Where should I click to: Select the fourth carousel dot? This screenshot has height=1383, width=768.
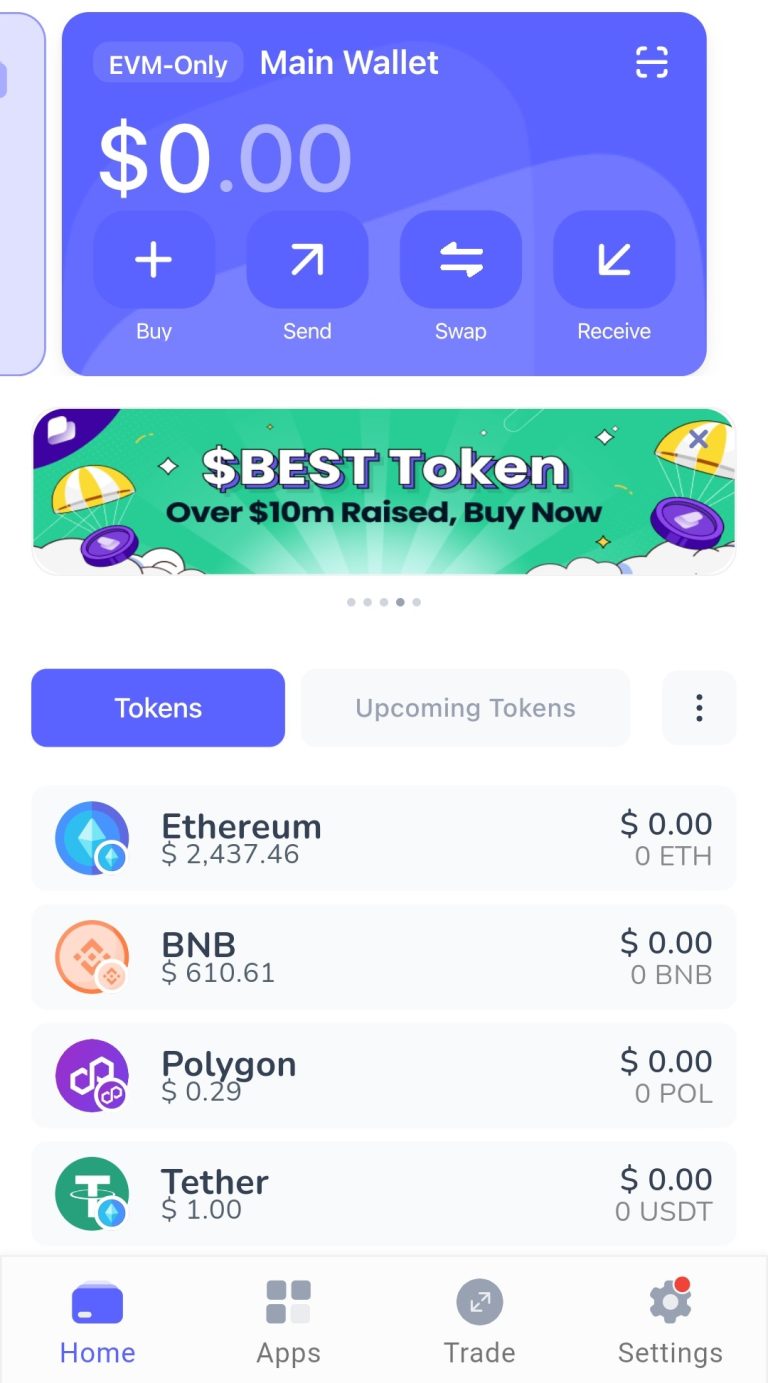(400, 602)
